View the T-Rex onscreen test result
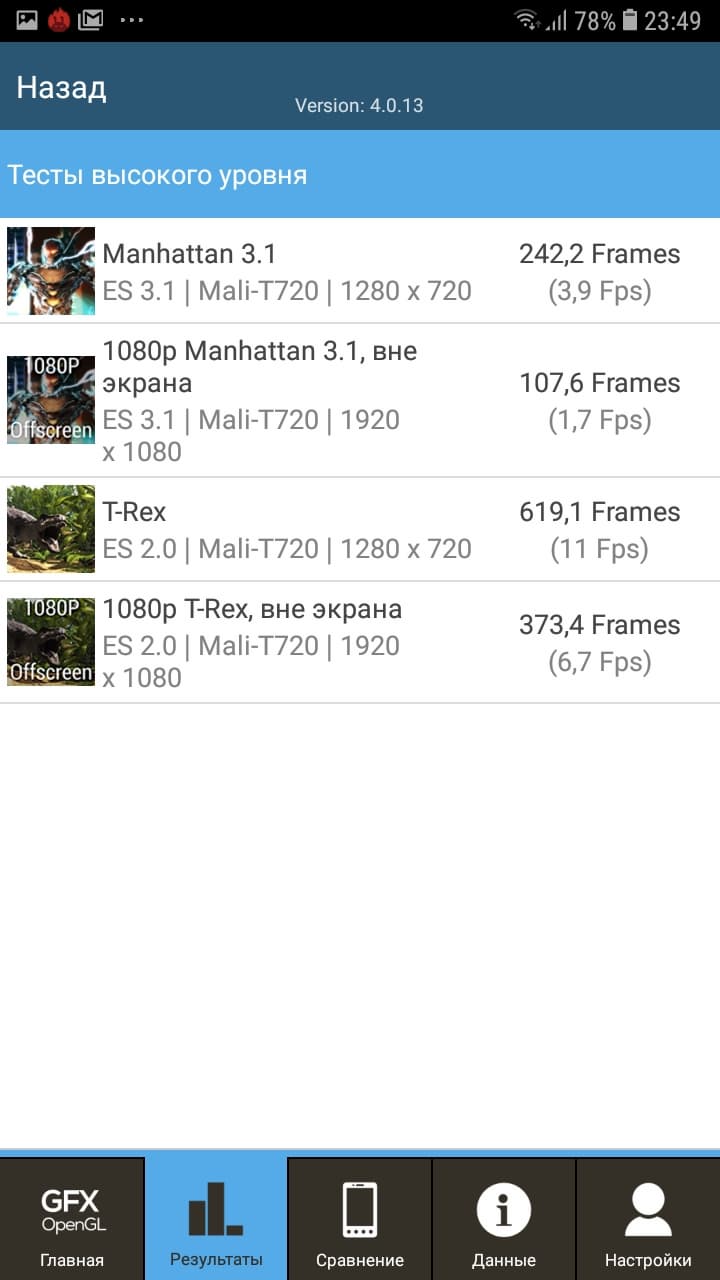 tap(360, 529)
